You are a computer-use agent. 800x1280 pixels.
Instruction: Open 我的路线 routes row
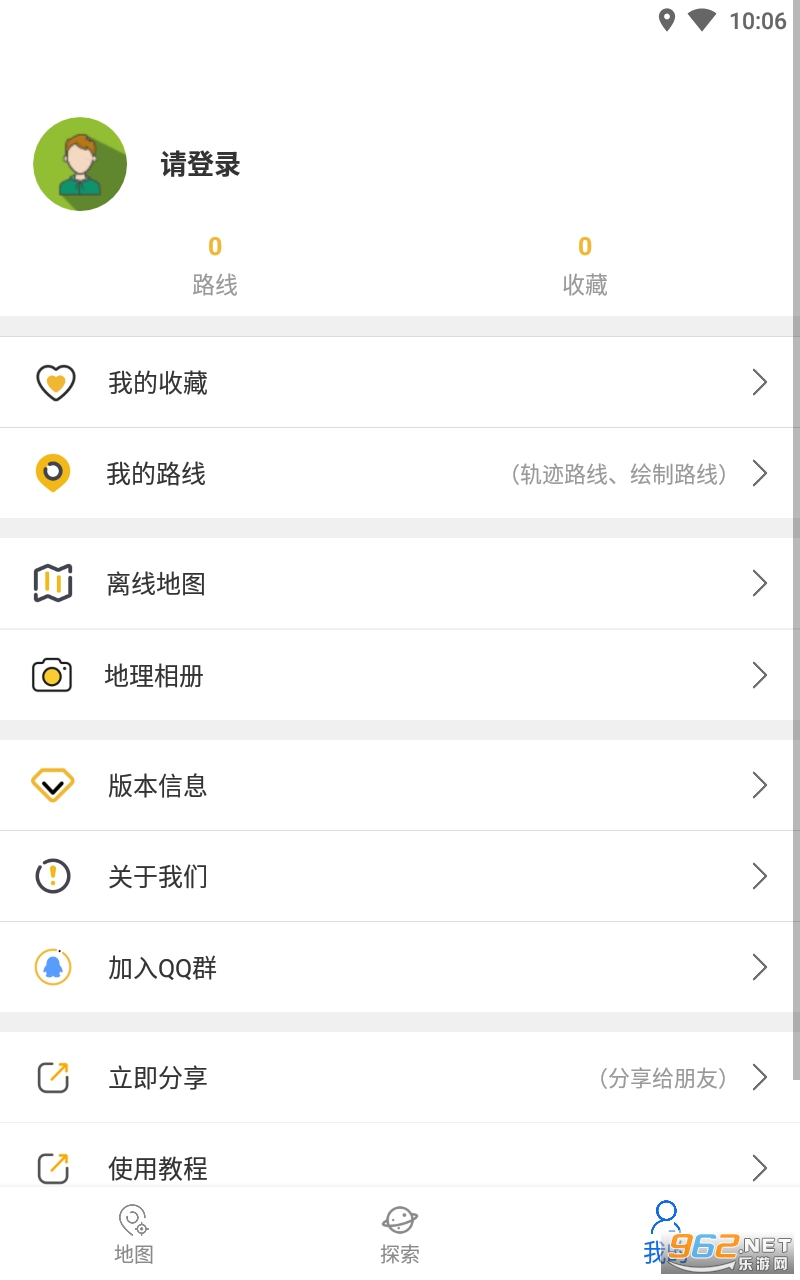[400, 474]
